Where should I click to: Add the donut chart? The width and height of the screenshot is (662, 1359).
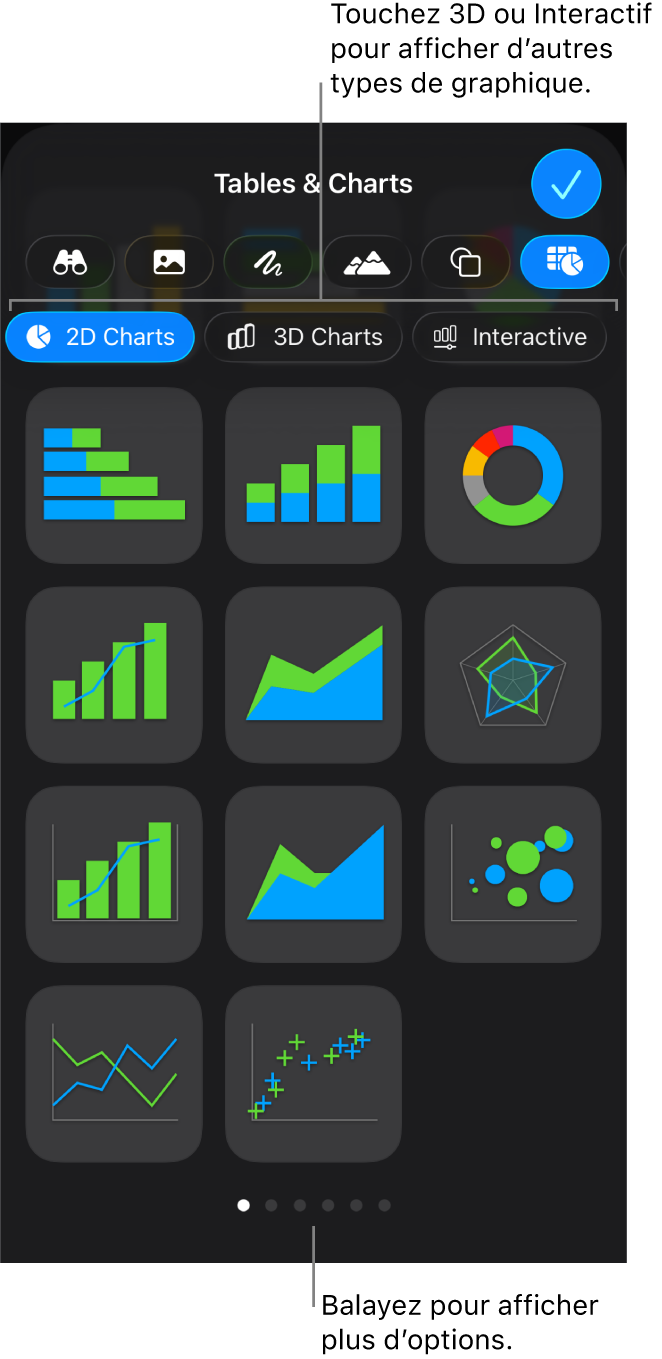pos(513,475)
